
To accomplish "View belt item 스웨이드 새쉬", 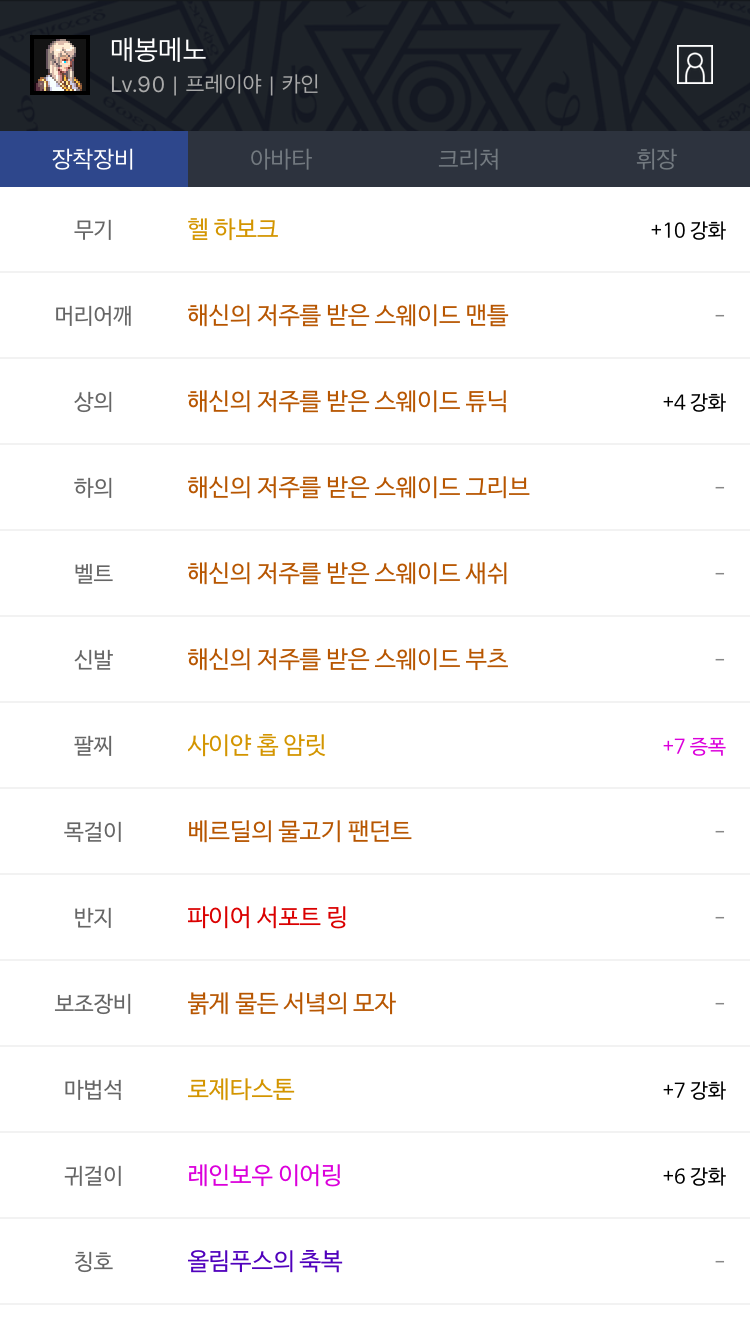I will [348, 573].
